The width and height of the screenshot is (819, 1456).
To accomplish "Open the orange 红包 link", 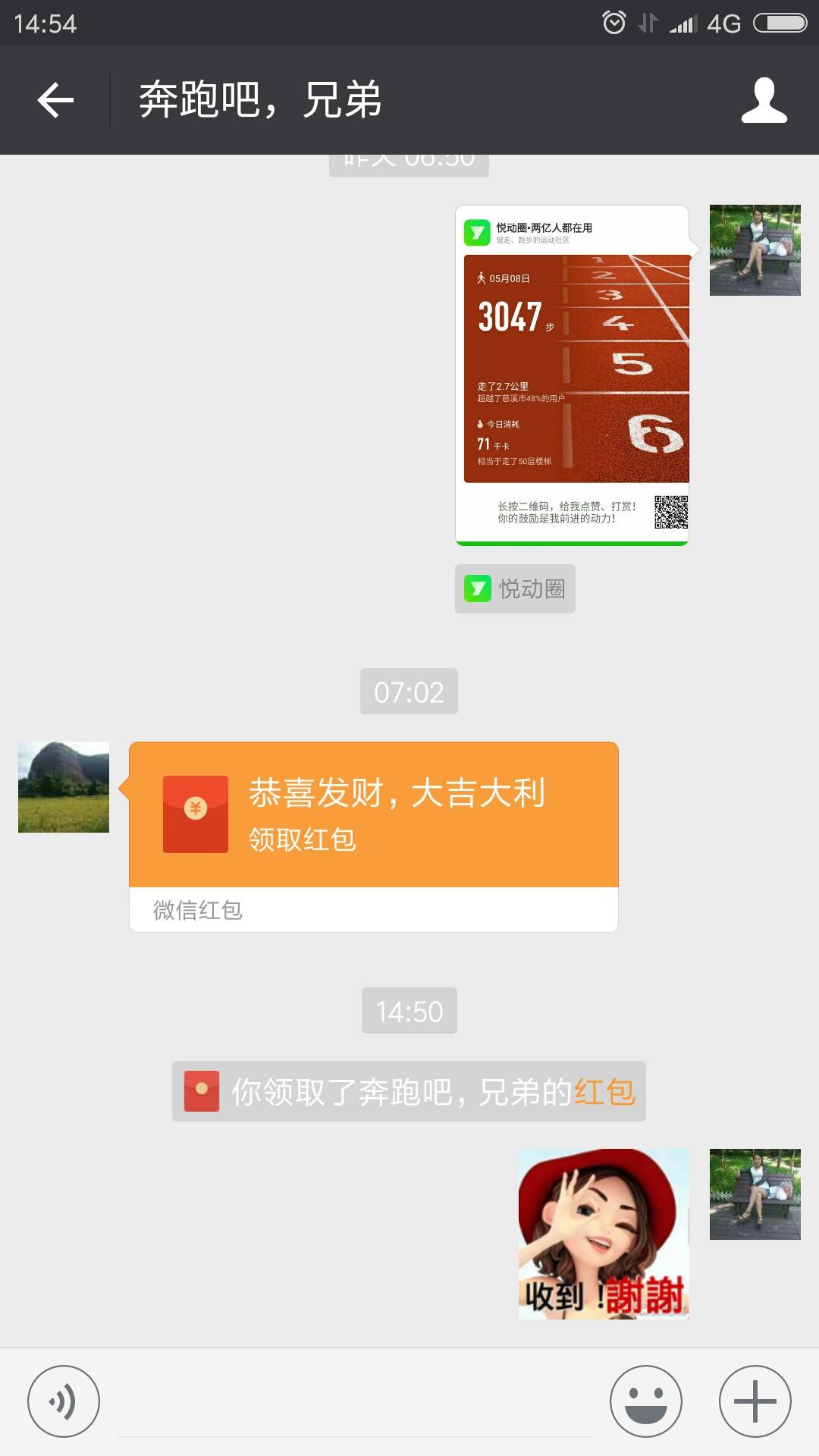I will pos(604,1092).
